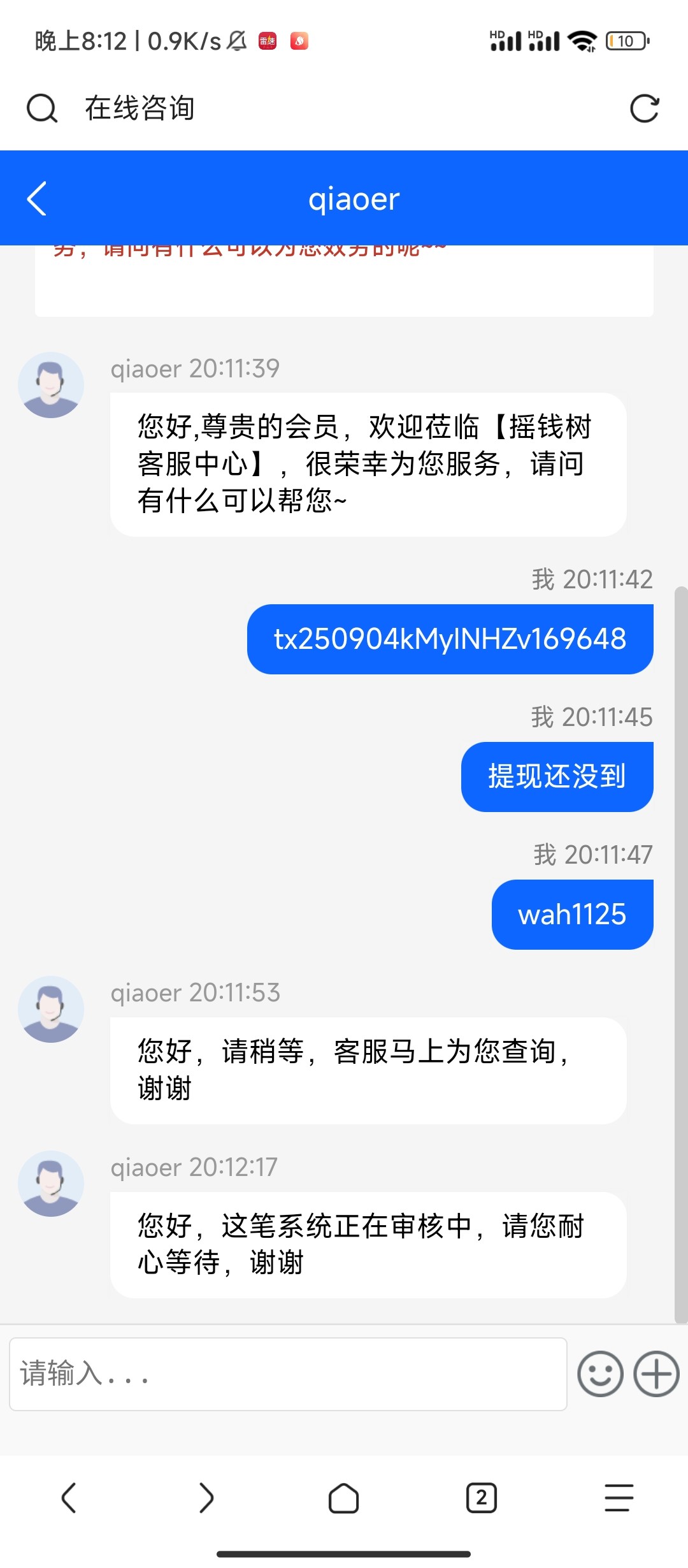Reload the page with the refresh icon
This screenshot has width=688, height=1568.
pyautogui.click(x=644, y=108)
